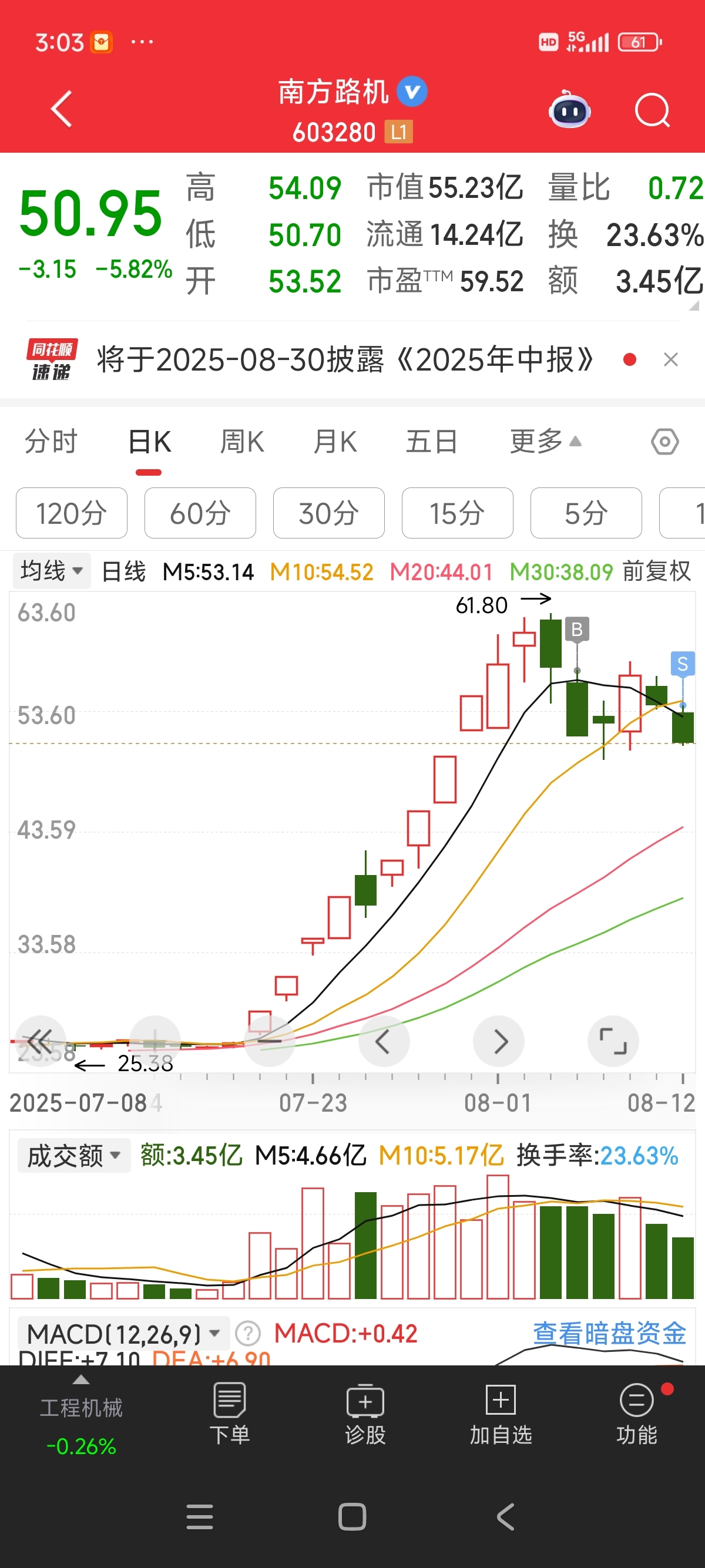Select the 15分 interval chip

pyautogui.click(x=457, y=513)
